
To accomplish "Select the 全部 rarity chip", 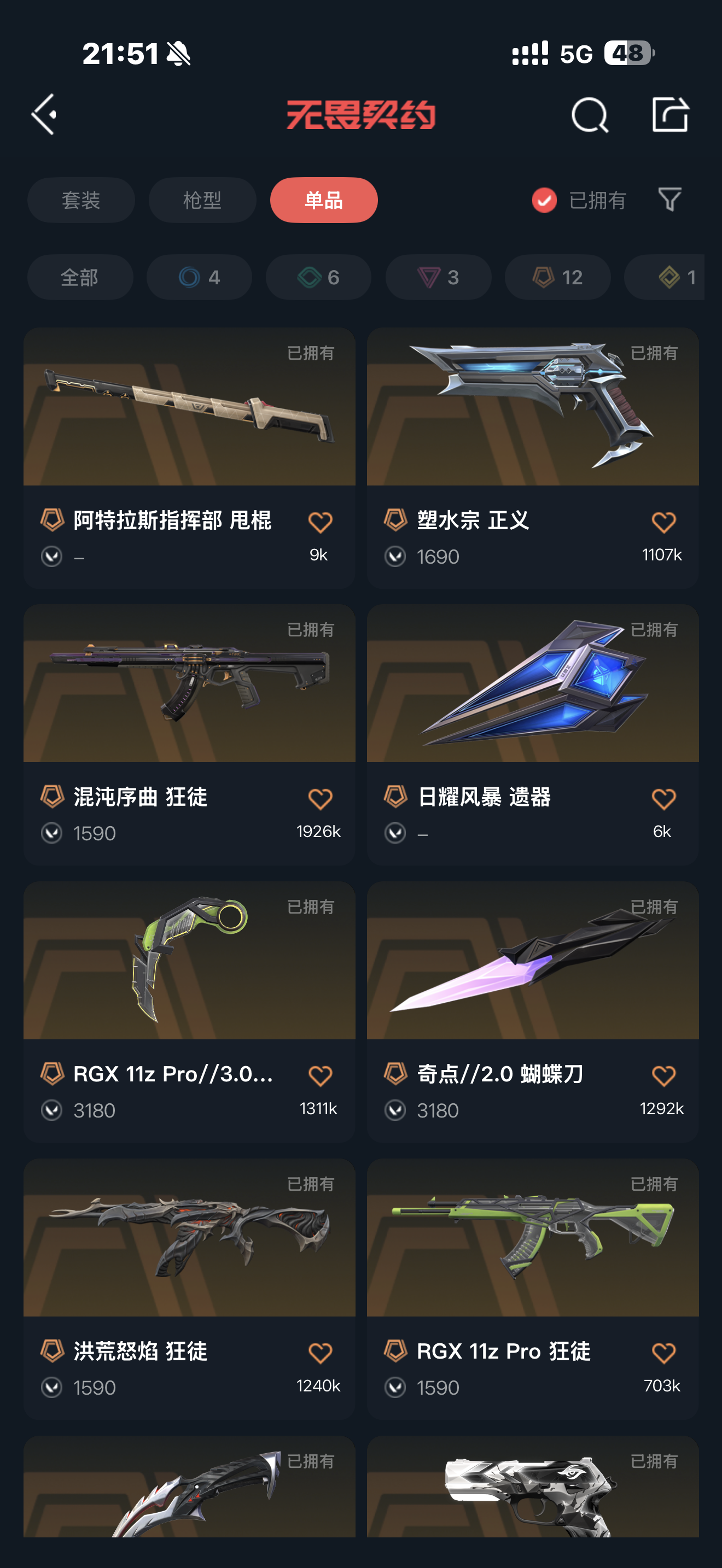I will click(x=80, y=277).
